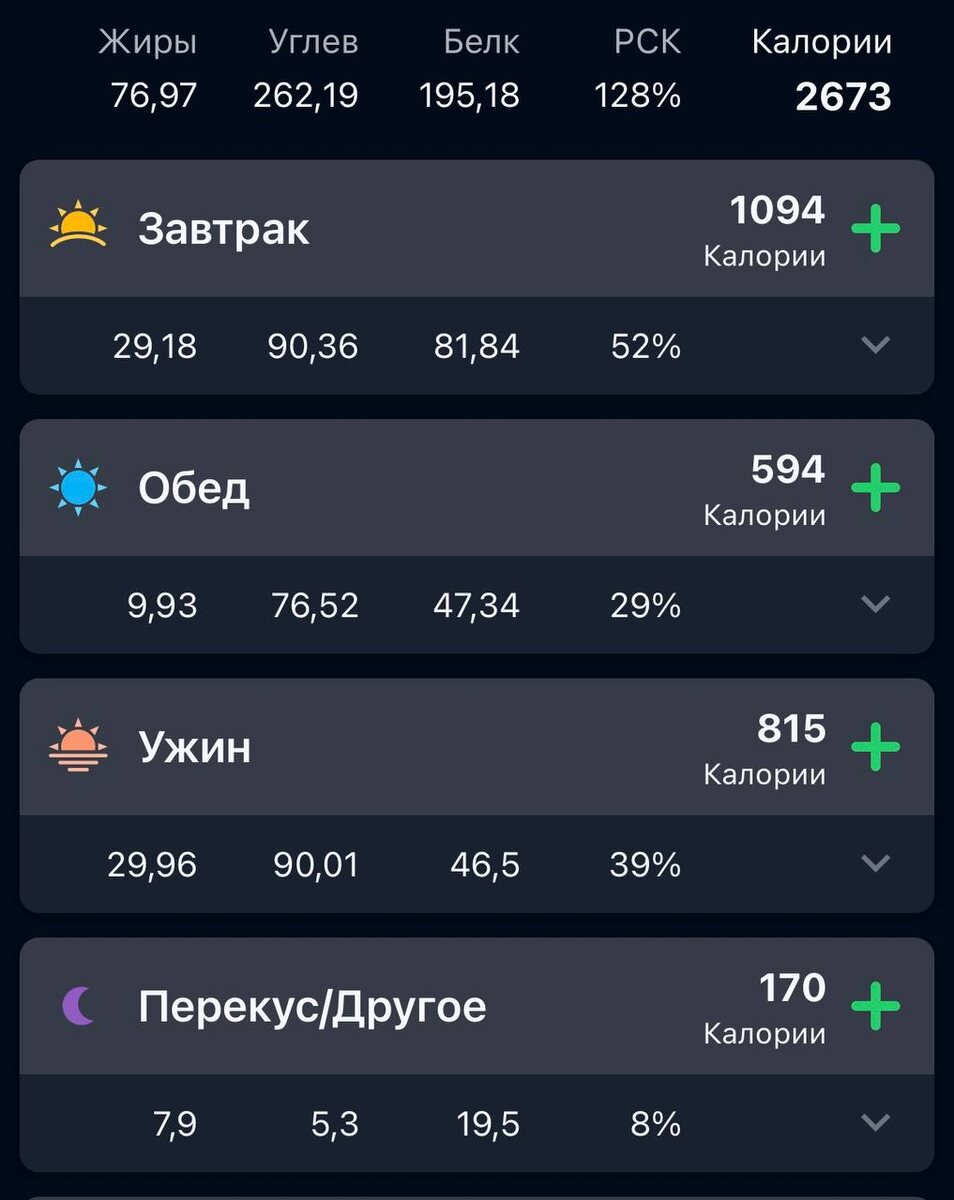The image size is (954, 1200).
Task: Click the blue sun icon beside Обед
Action: pyautogui.click(x=76, y=487)
